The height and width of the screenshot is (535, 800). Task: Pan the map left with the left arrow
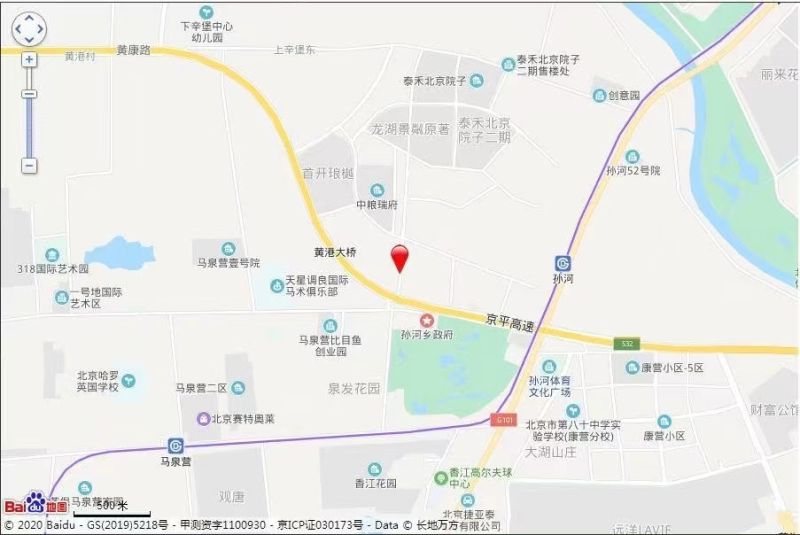pyautogui.click(x=17, y=30)
